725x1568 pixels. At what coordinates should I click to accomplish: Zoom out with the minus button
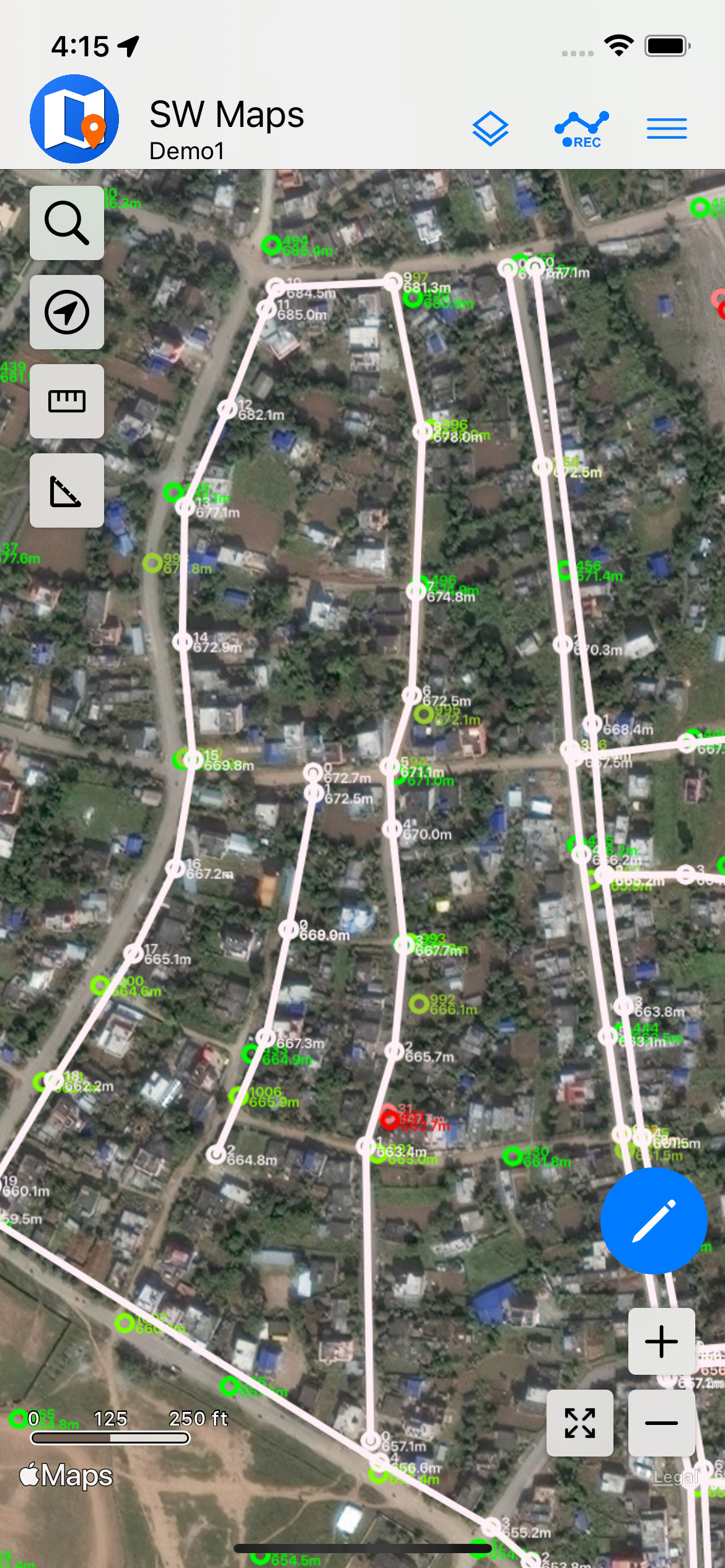coord(661,1423)
